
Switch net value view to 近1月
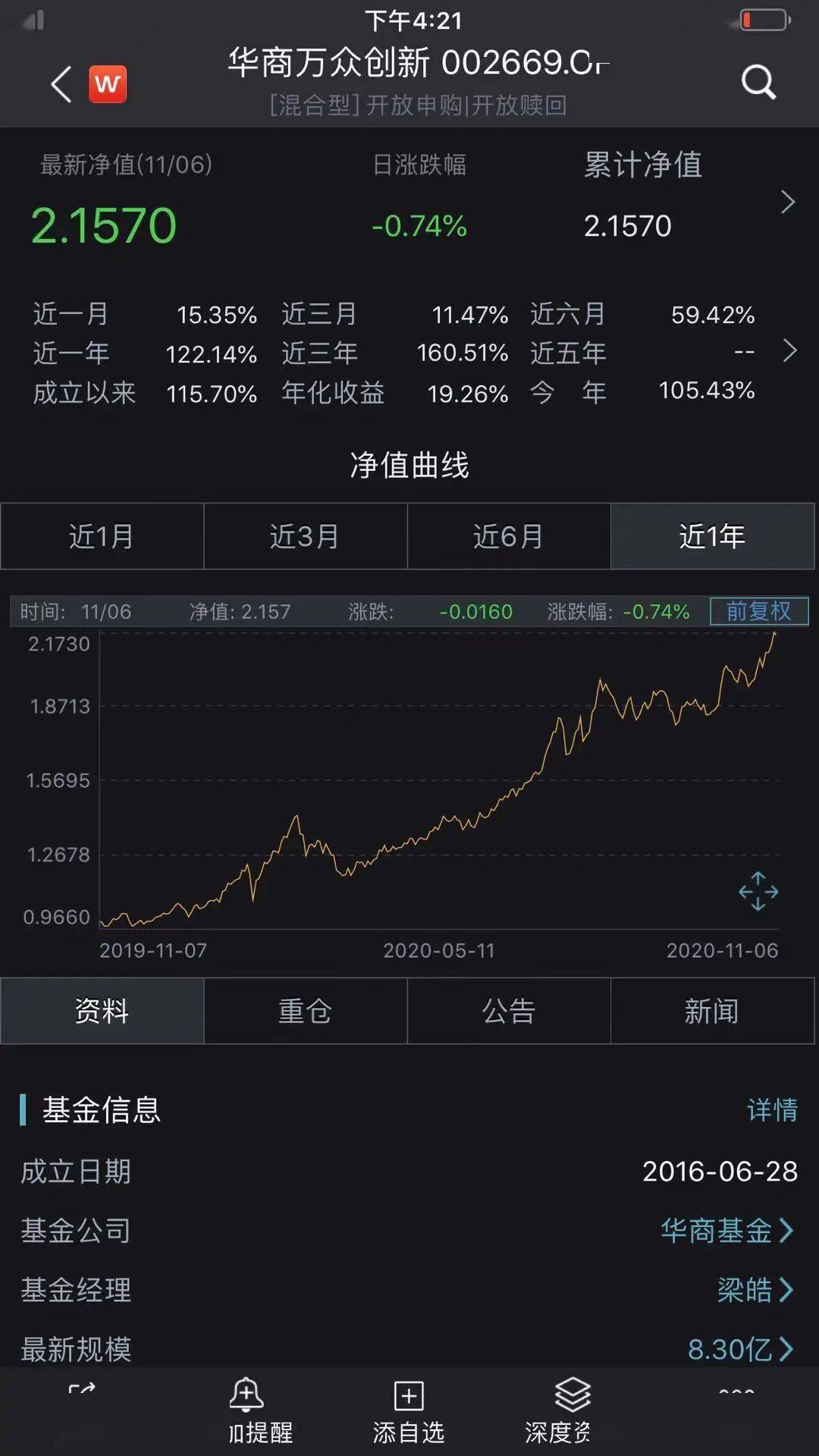point(102,536)
